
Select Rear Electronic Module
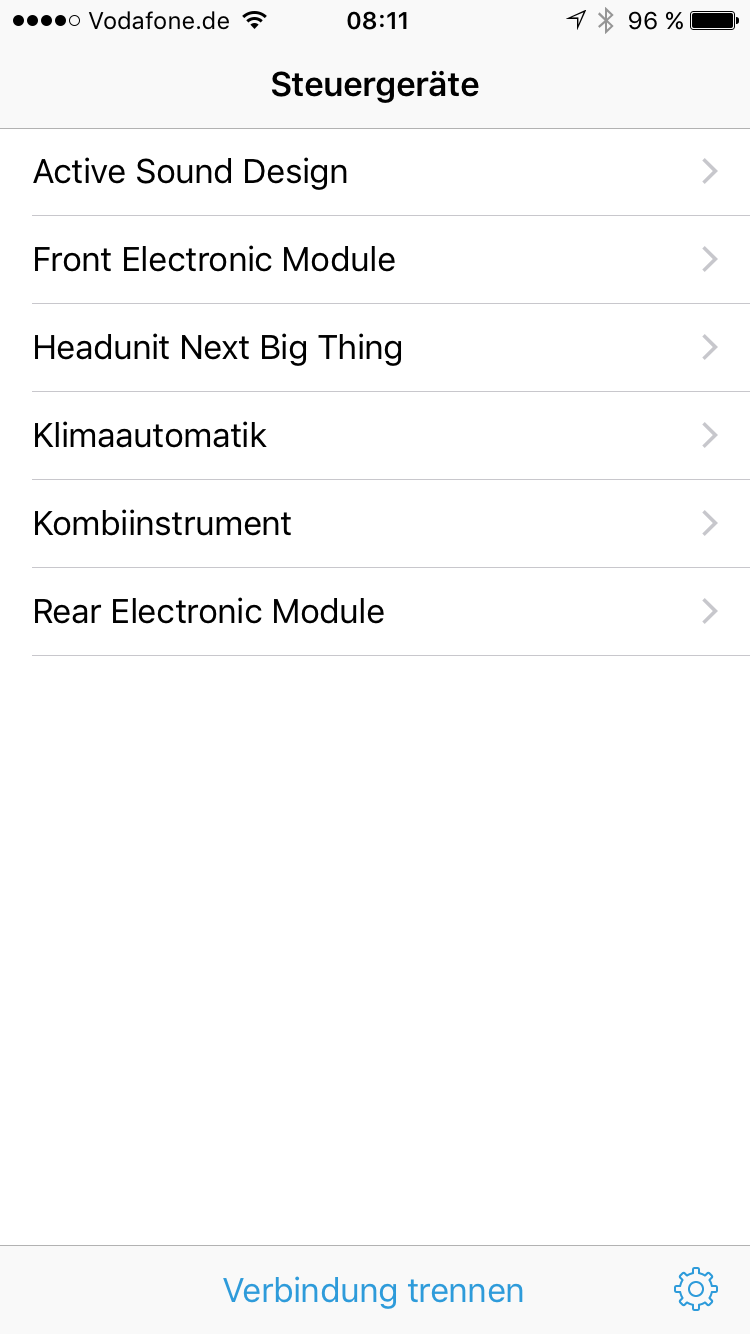click(375, 612)
